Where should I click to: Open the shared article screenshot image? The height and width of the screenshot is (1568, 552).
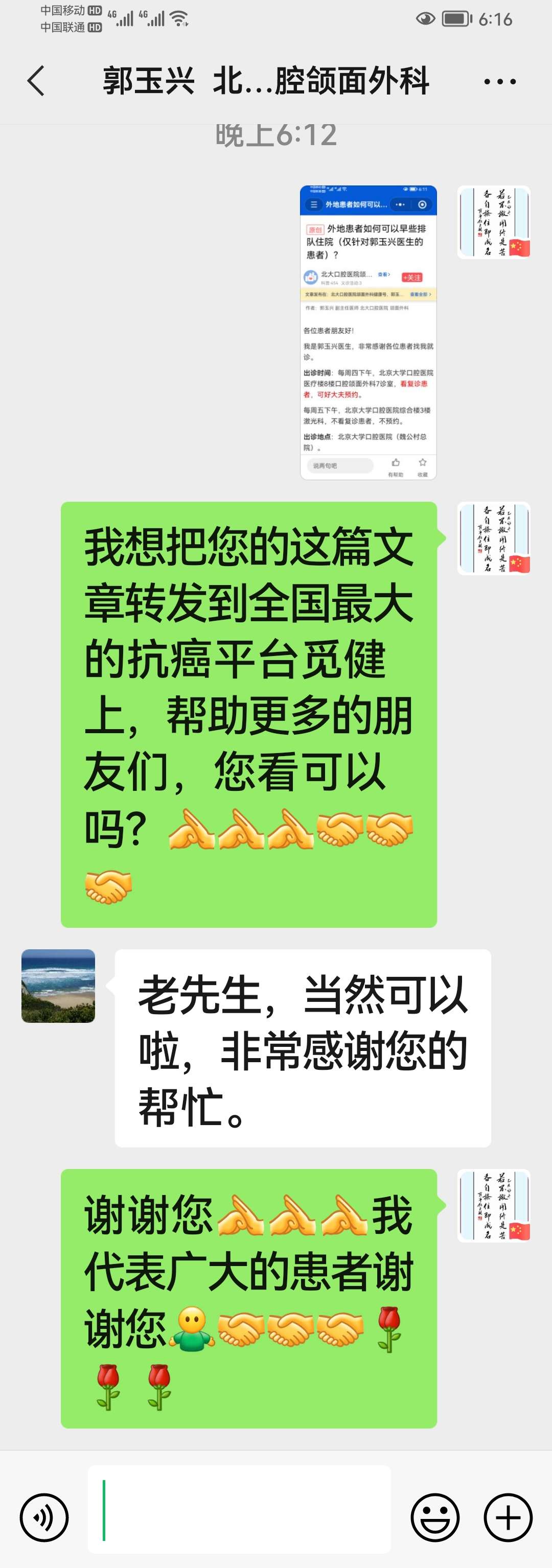coord(368,332)
